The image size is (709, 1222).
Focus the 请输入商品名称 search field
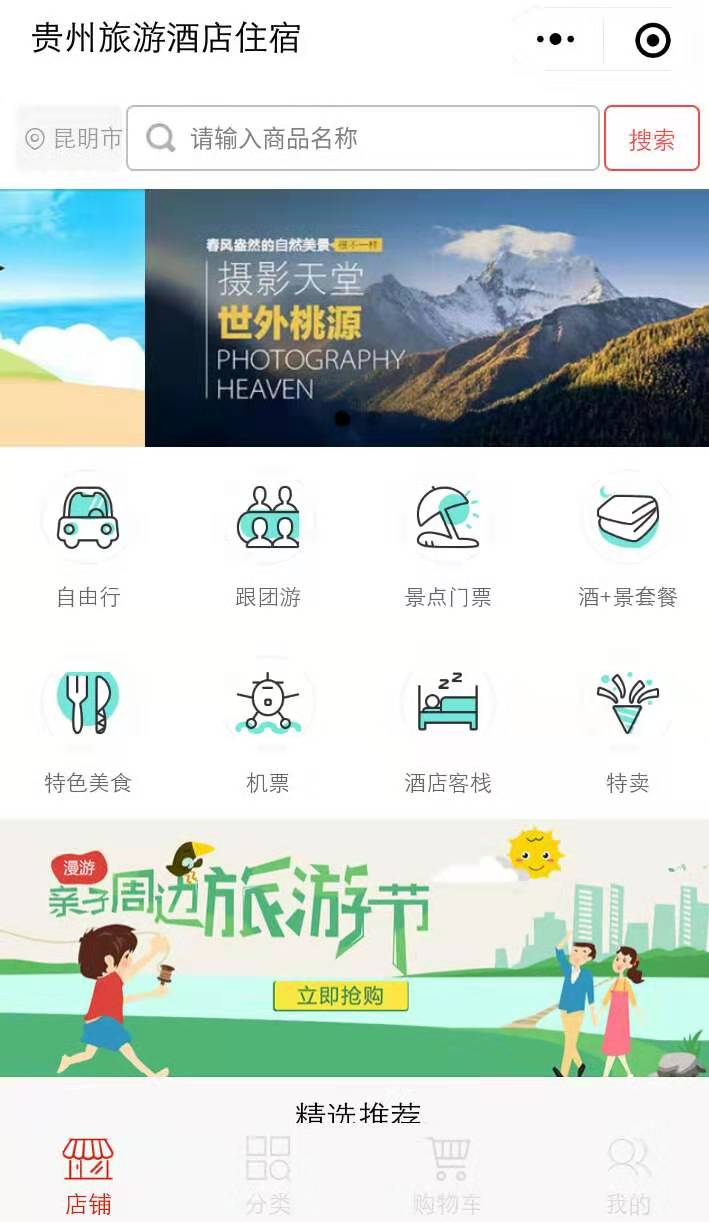(362, 138)
